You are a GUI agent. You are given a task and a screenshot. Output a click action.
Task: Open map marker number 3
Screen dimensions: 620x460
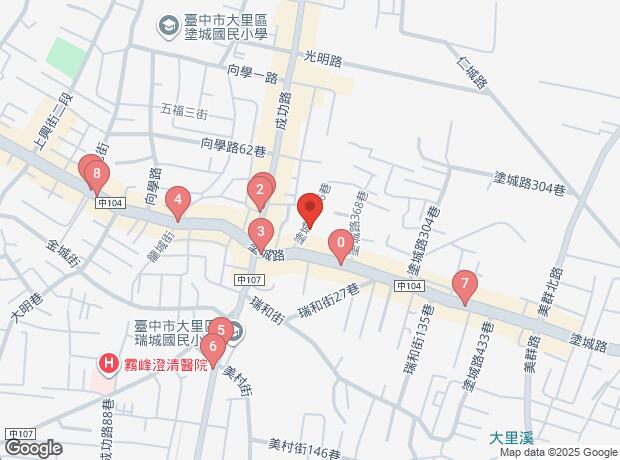coord(260,233)
